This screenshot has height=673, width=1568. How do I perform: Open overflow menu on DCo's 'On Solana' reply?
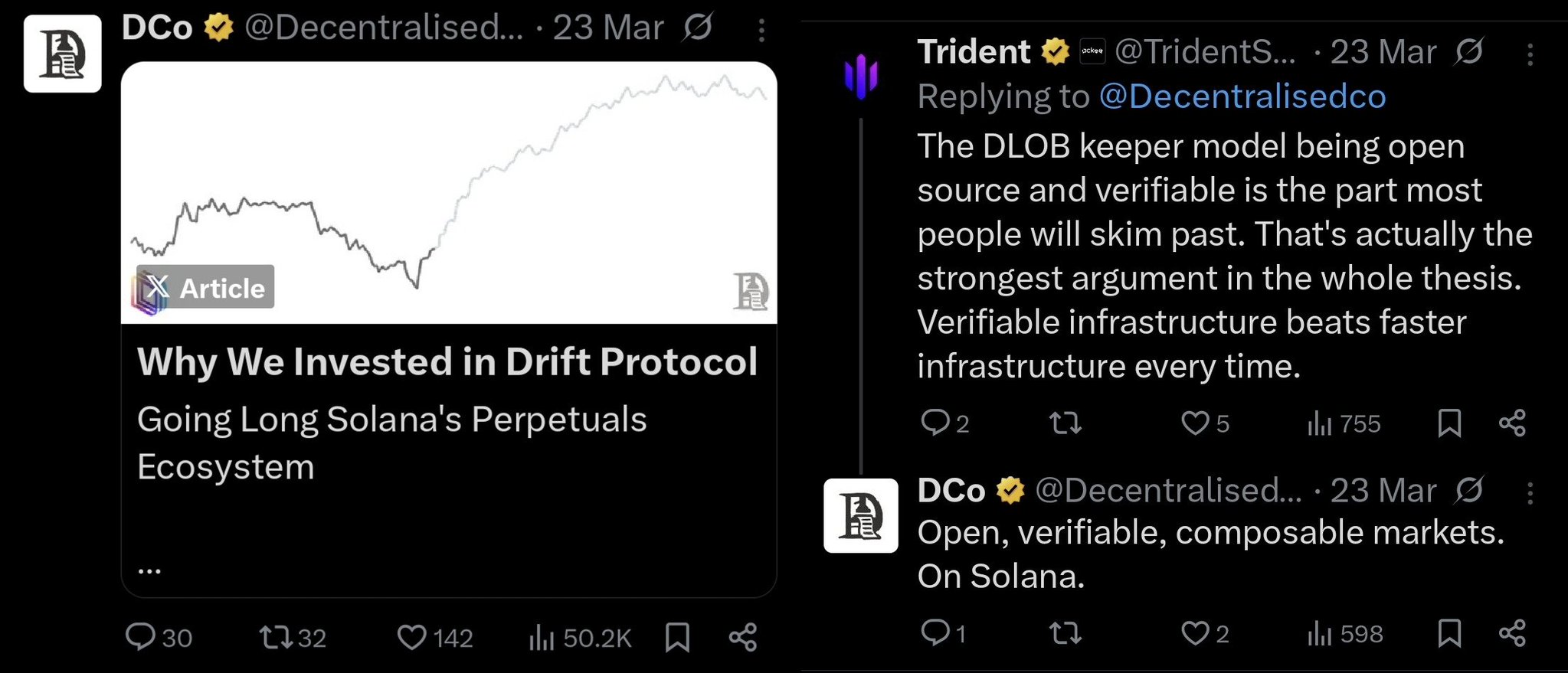(1530, 493)
